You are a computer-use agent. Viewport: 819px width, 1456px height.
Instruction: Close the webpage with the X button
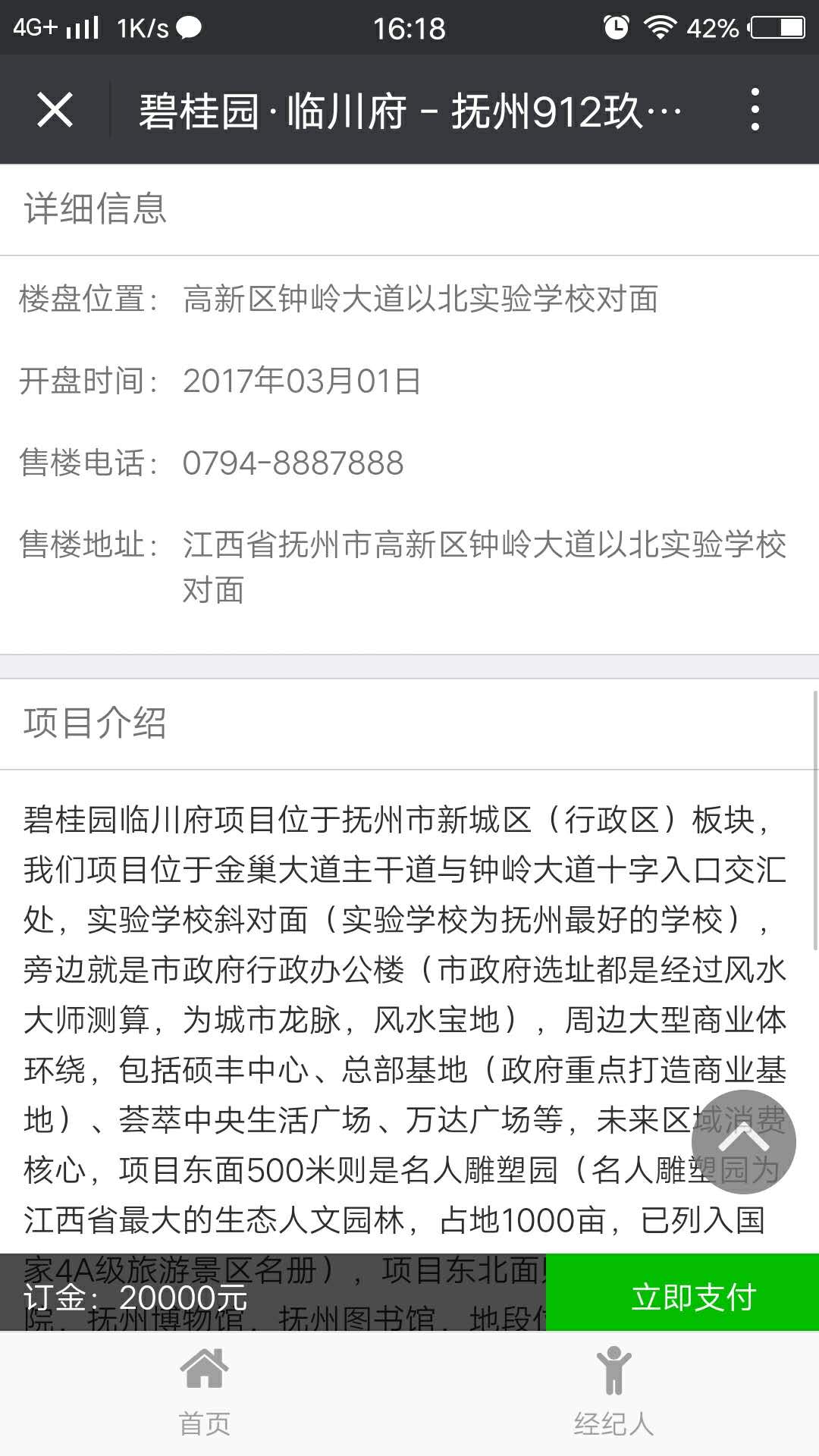pos(55,110)
